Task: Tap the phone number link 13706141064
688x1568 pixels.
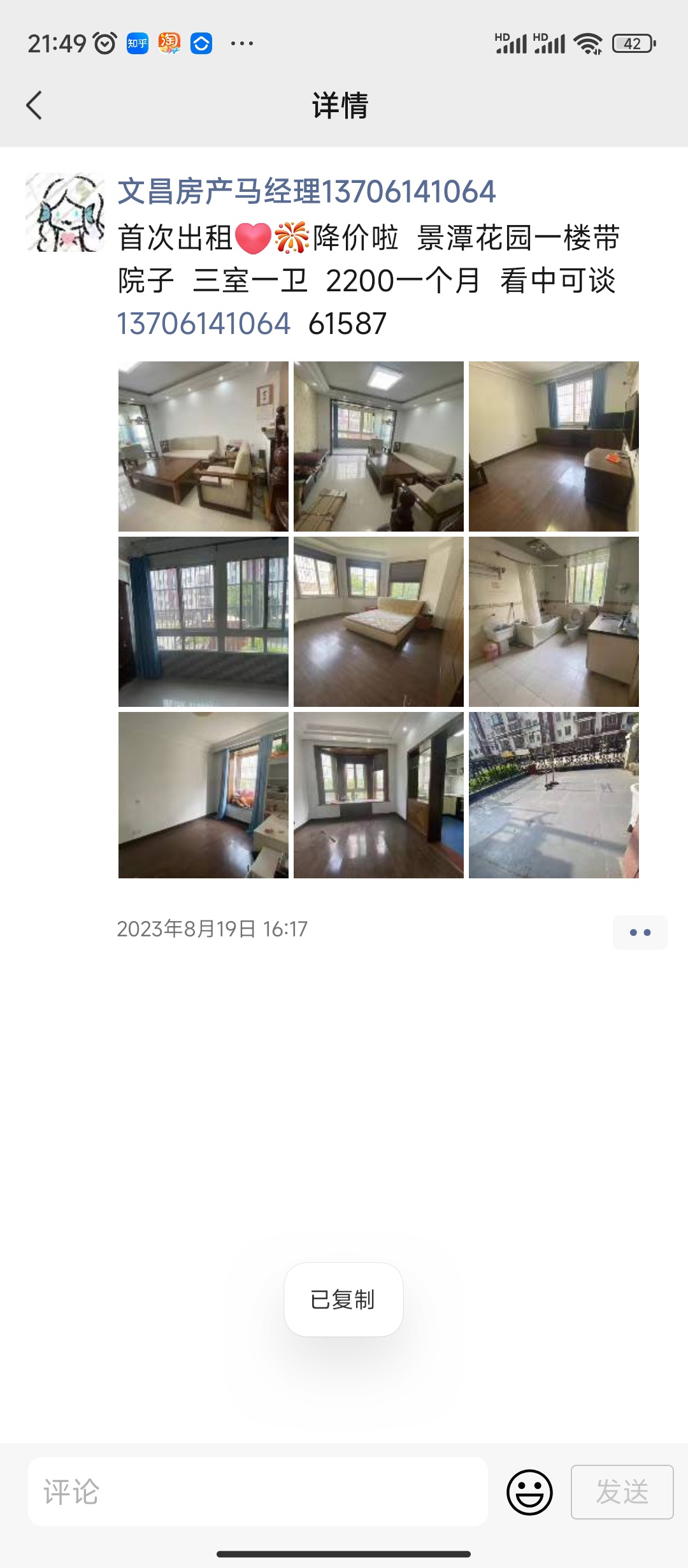Action: click(204, 324)
